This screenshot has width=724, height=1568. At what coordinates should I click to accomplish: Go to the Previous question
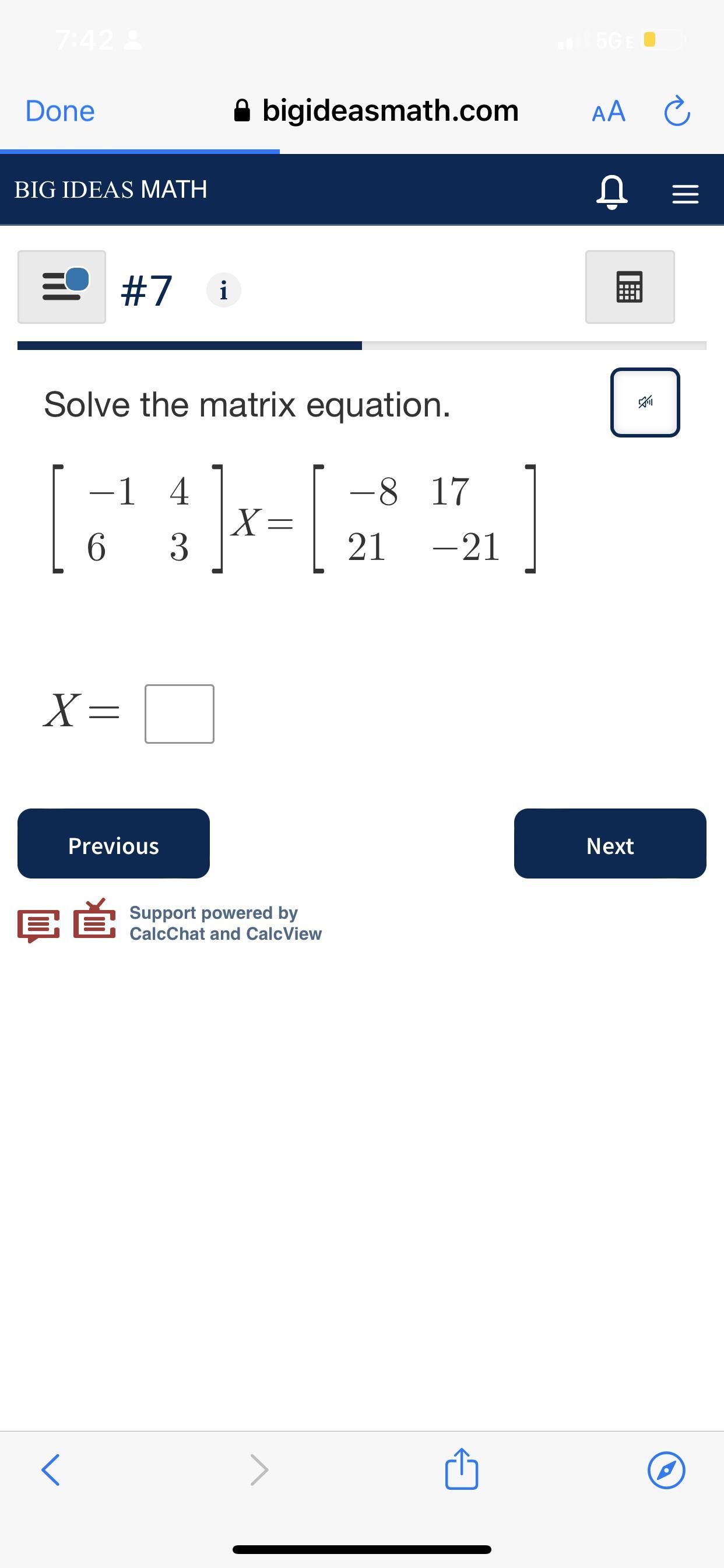114,843
